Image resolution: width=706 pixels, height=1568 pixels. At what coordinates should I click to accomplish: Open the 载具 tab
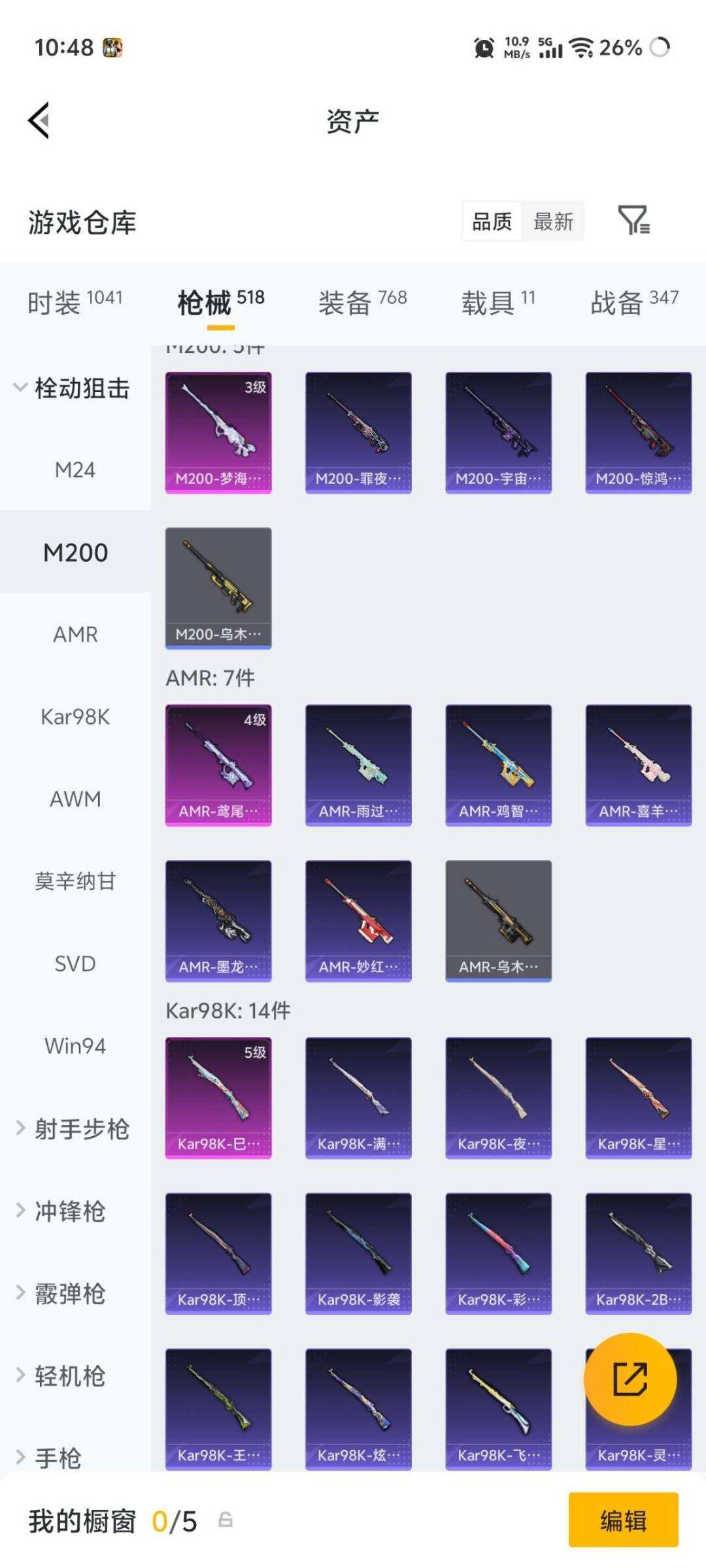point(498,302)
